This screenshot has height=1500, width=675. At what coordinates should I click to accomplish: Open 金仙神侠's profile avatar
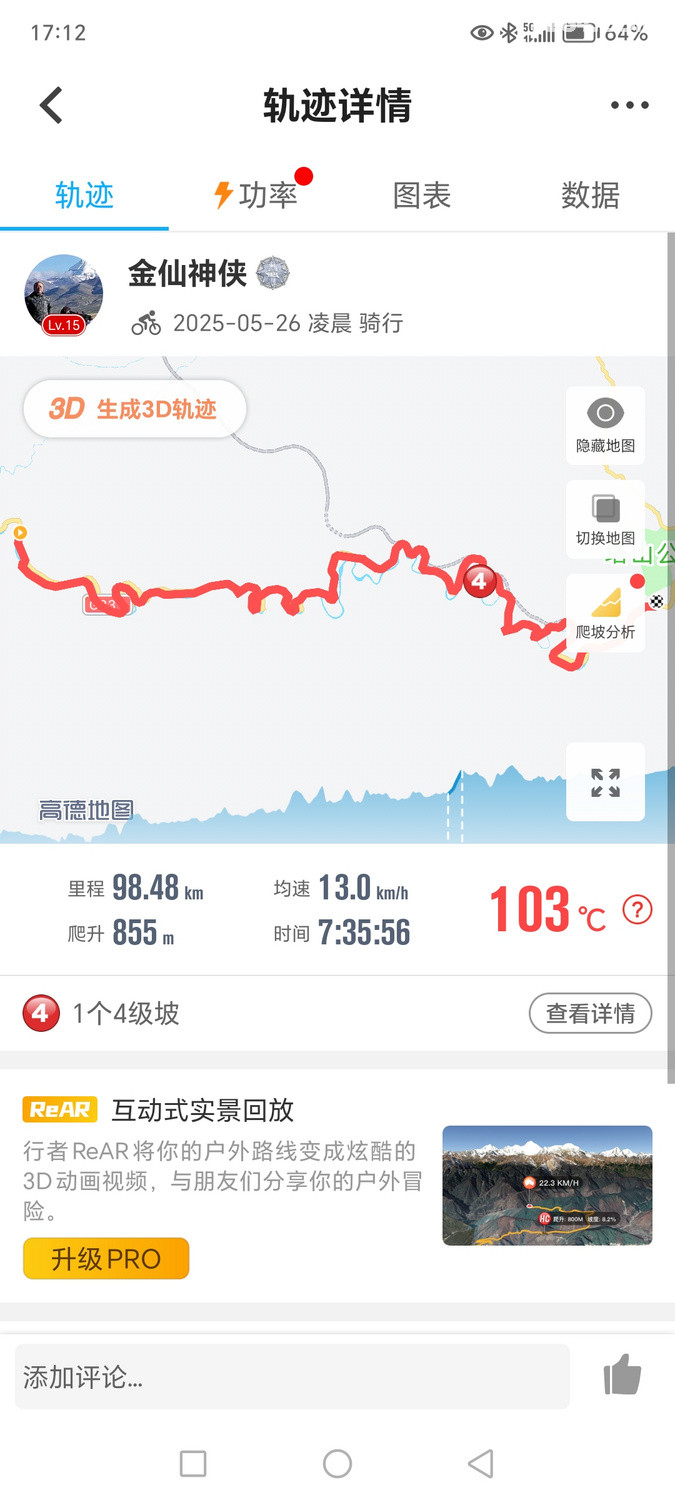(63, 293)
